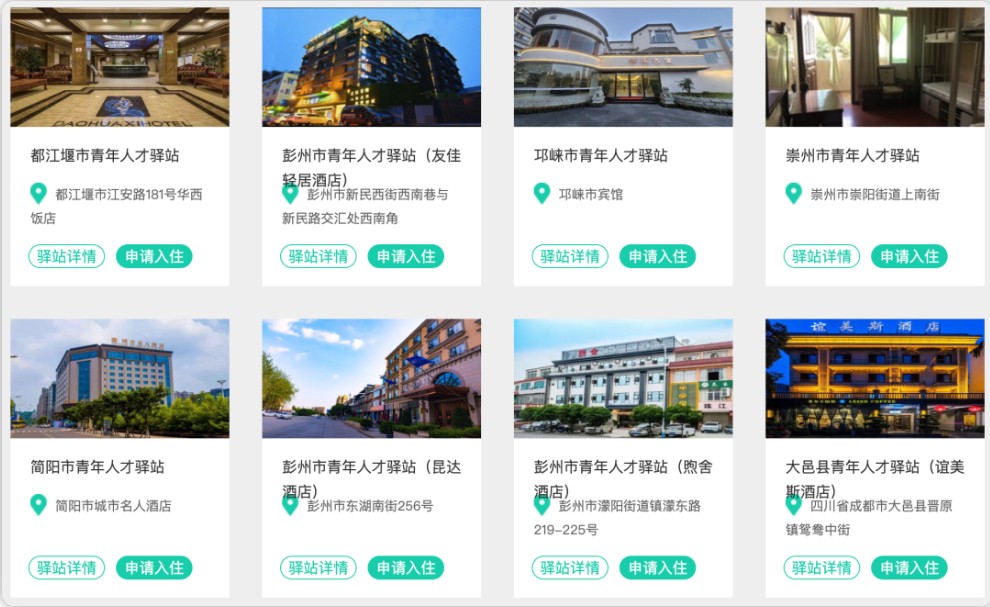
Task: Tap 申请入住 for 都江堰市青年人才驿站
Action: (x=154, y=256)
